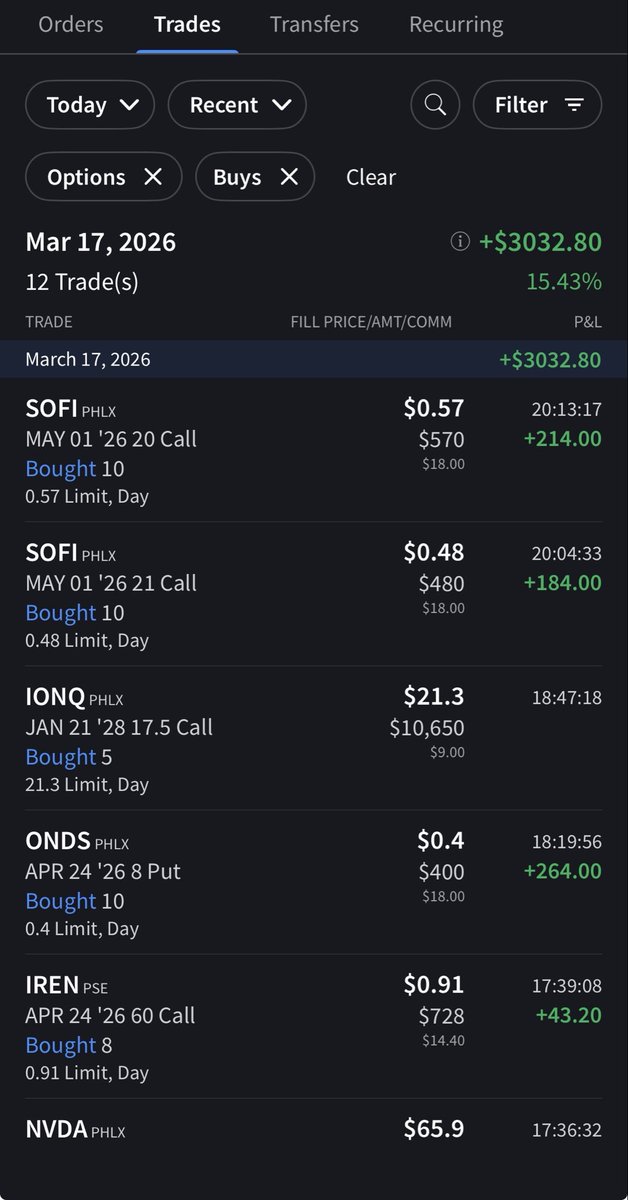This screenshot has height=1200, width=628.
Task: View the info icon beside total P&L
Action: pyautogui.click(x=460, y=242)
